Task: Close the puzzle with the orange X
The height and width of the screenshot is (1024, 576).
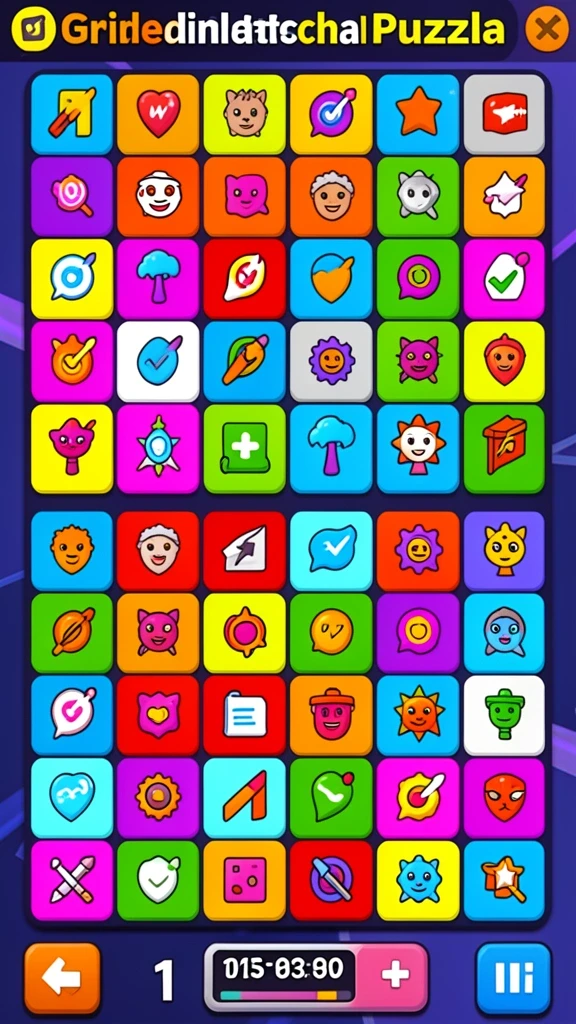Action: click(546, 29)
